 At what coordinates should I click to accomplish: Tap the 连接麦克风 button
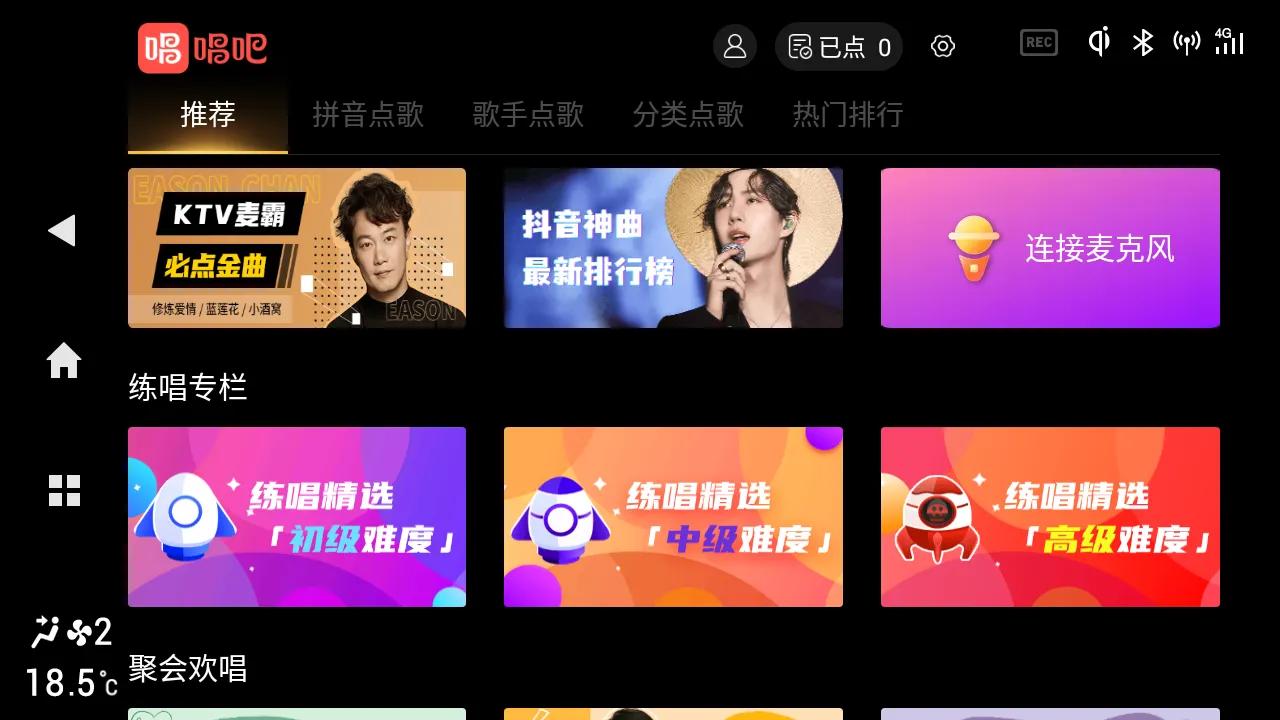point(1050,248)
